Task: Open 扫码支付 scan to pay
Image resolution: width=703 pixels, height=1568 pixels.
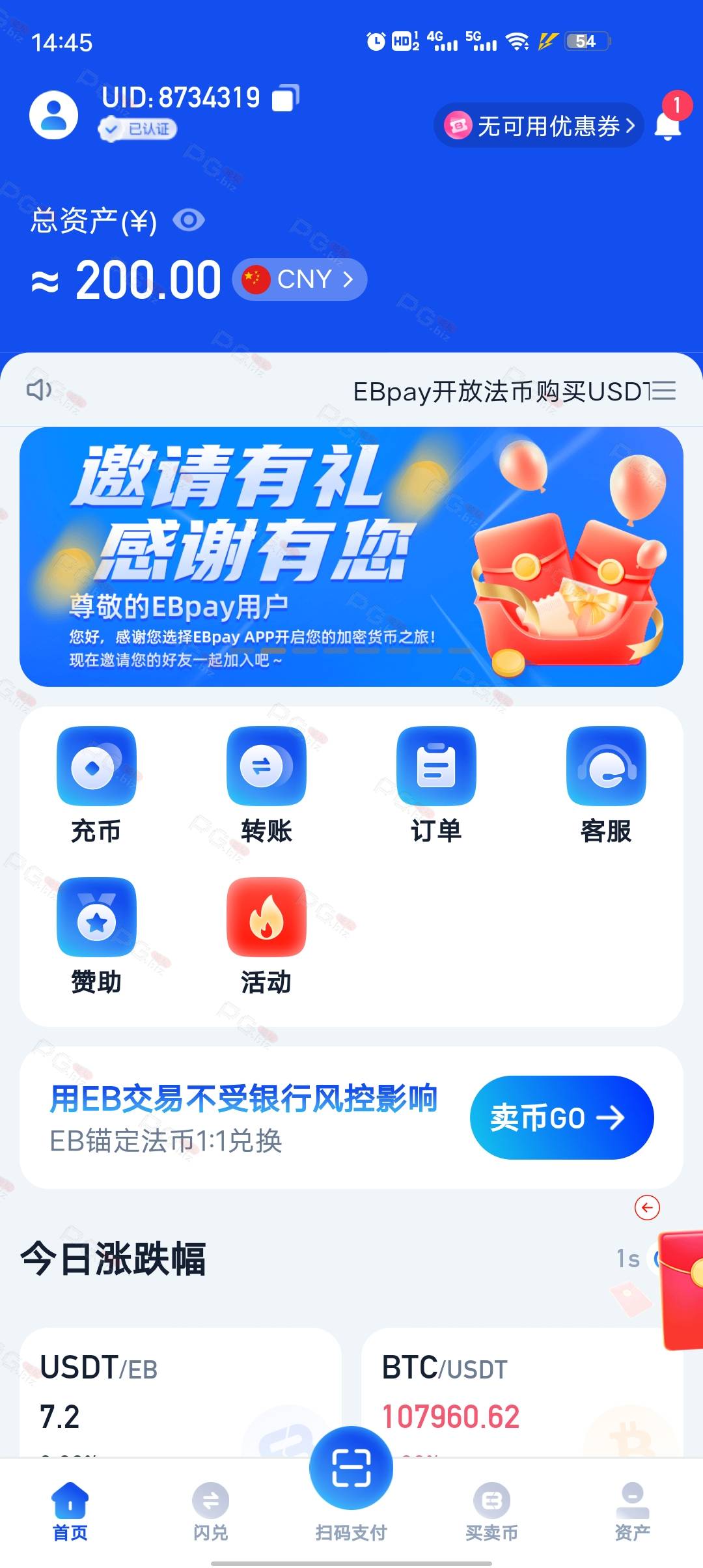Action: 351,1485
